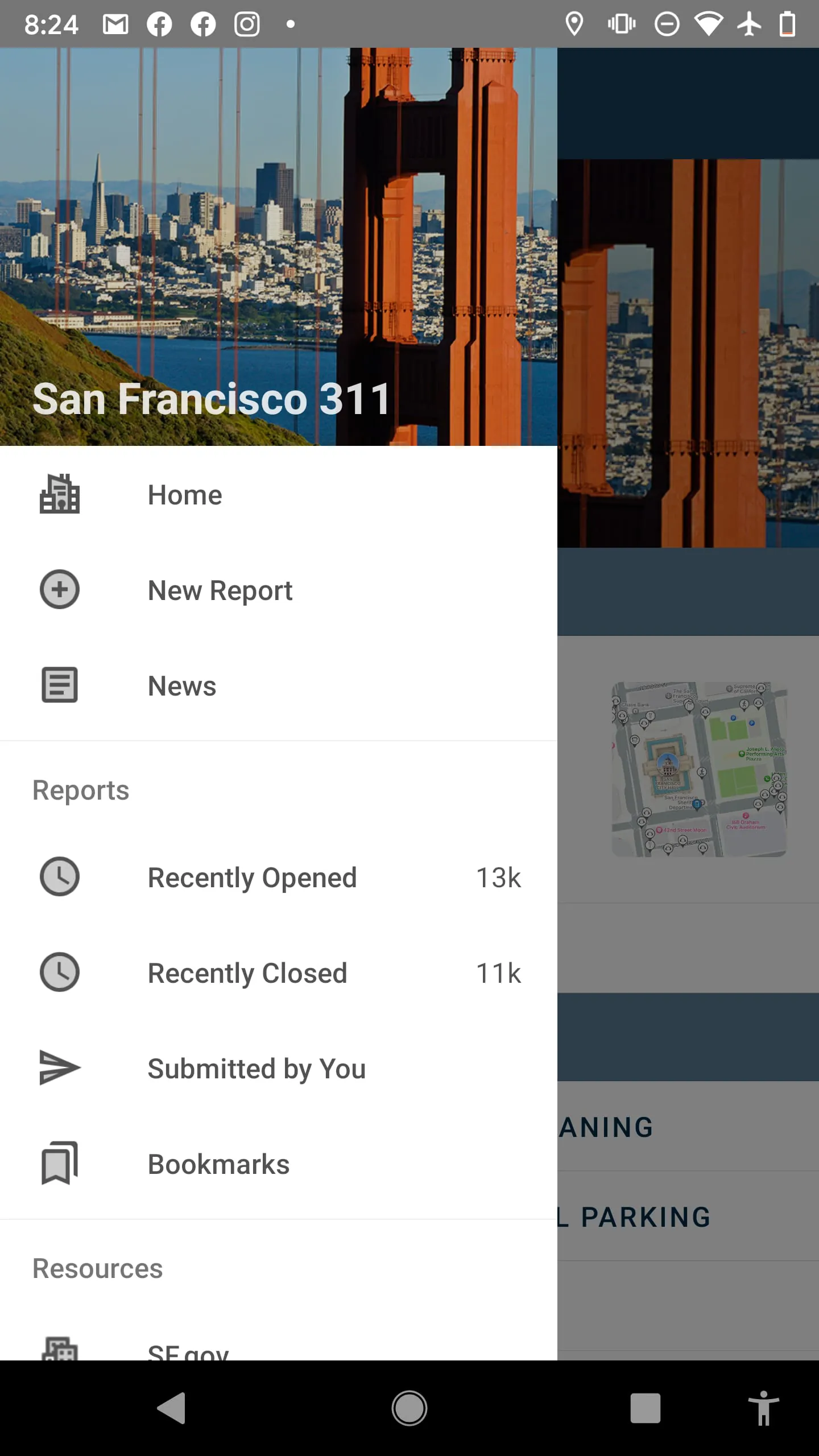This screenshot has height=1456, width=819.
Task: View reports Submitted by You
Action: click(256, 1068)
